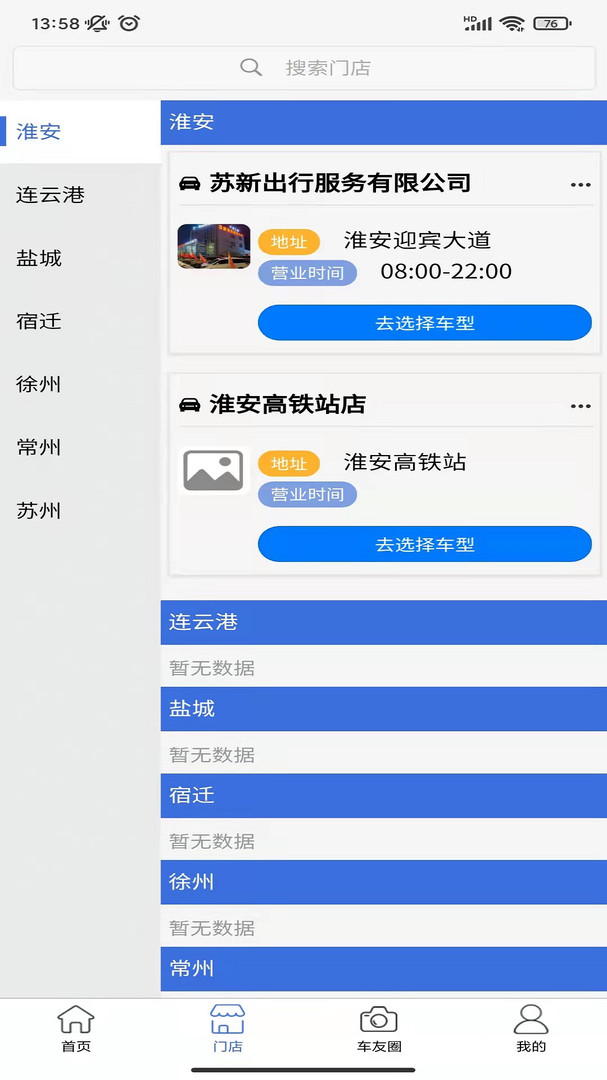
Task: Pick 苏州 from the city sidebar
Action: coord(40,511)
